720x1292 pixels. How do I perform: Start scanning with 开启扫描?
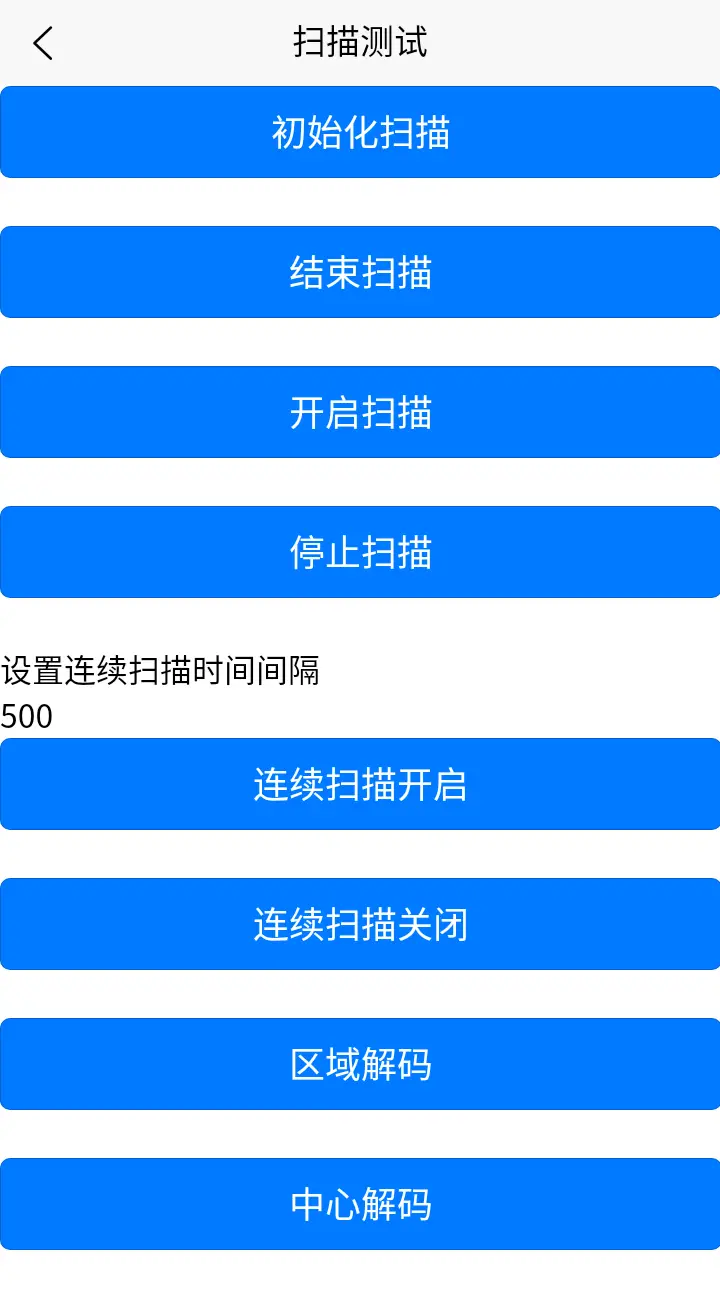click(x=360, y=412)
